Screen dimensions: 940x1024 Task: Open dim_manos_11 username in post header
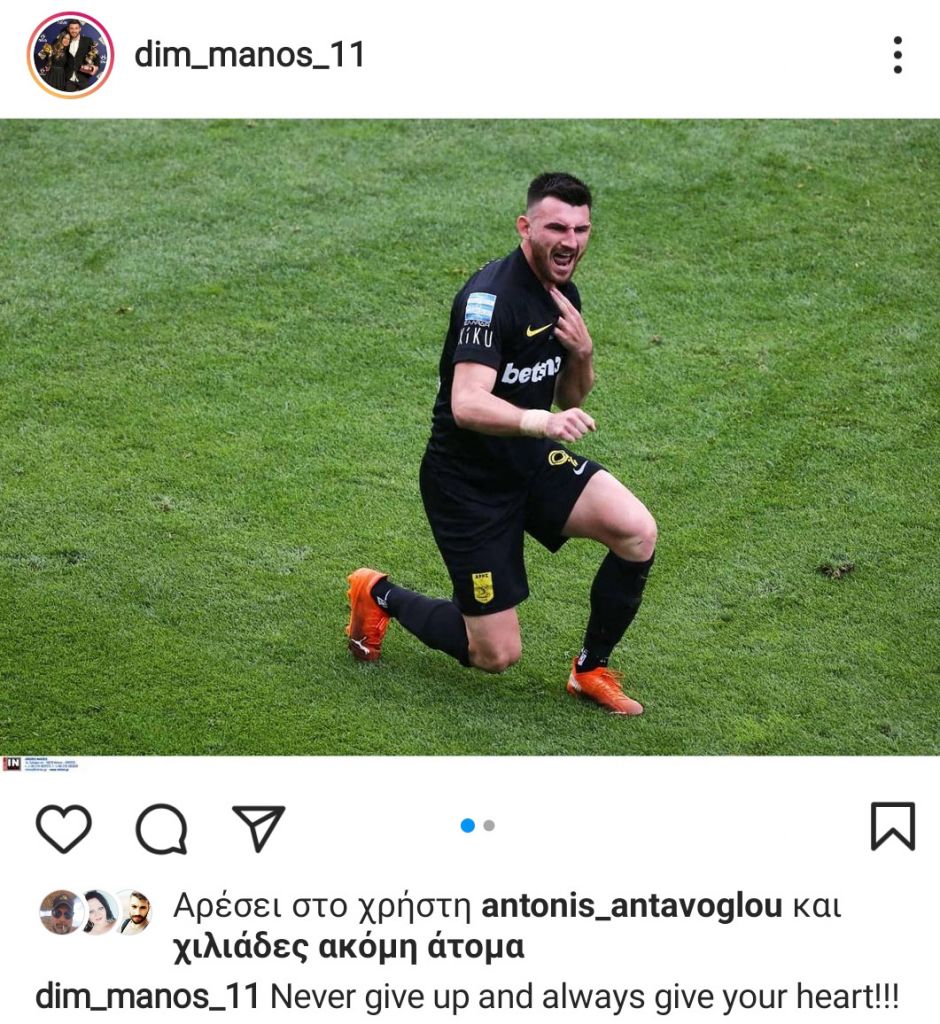point(249,55)
